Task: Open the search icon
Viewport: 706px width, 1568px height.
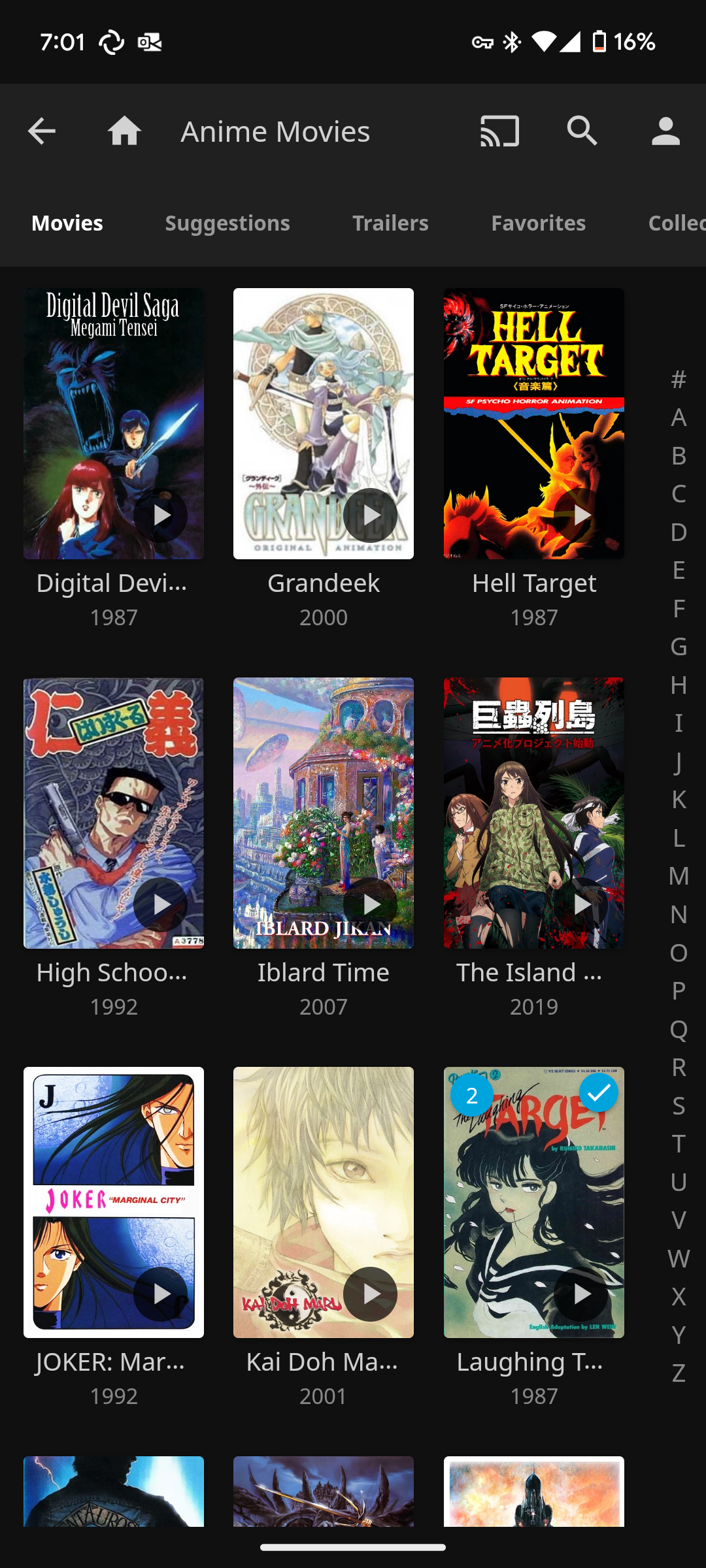Action: [582, 131]
